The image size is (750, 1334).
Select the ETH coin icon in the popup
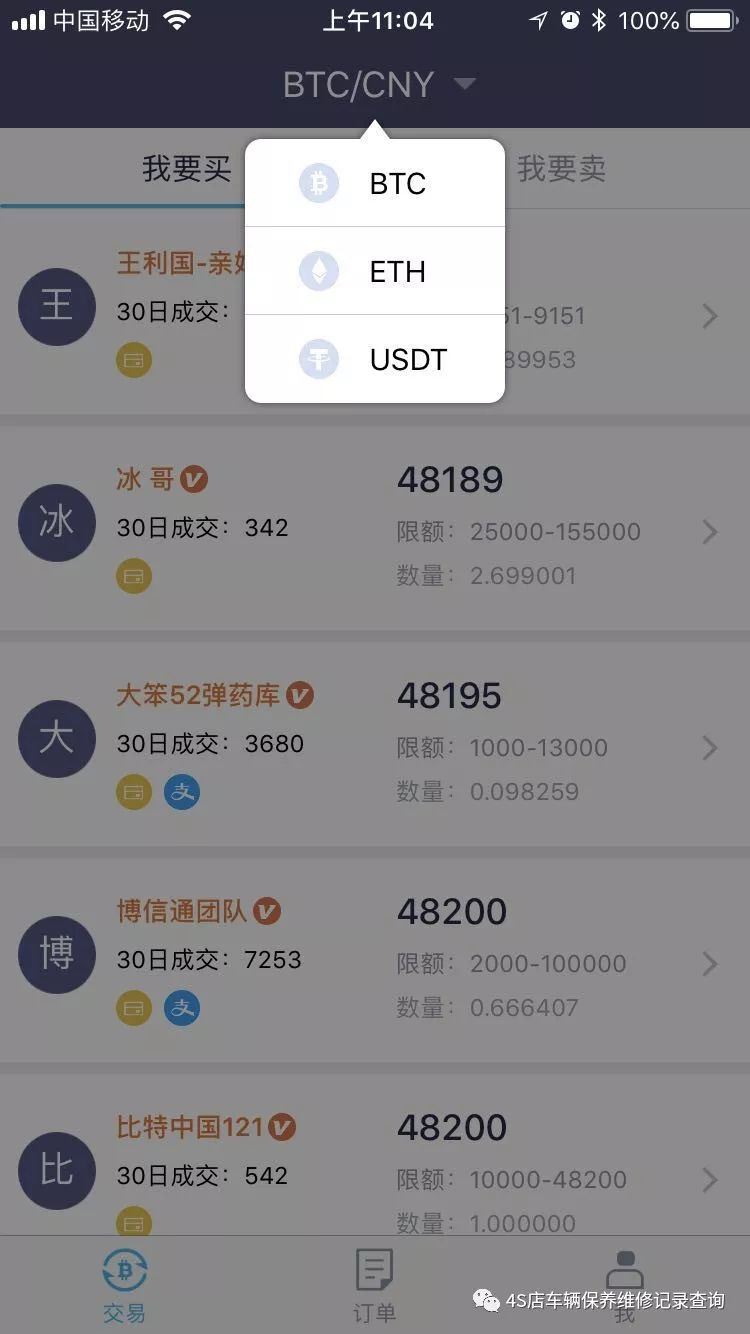tap(318, 271)
